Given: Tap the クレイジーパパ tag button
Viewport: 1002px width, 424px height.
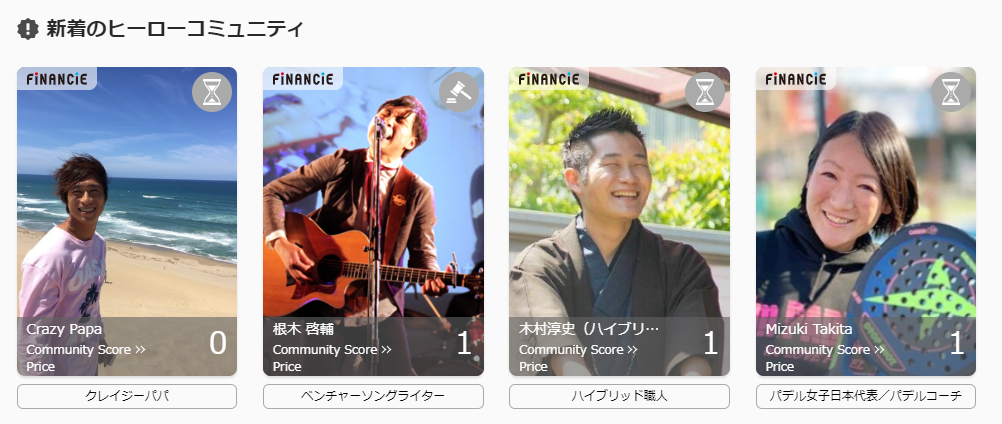Looking at the screenshot, I should (x=127, y=396).
